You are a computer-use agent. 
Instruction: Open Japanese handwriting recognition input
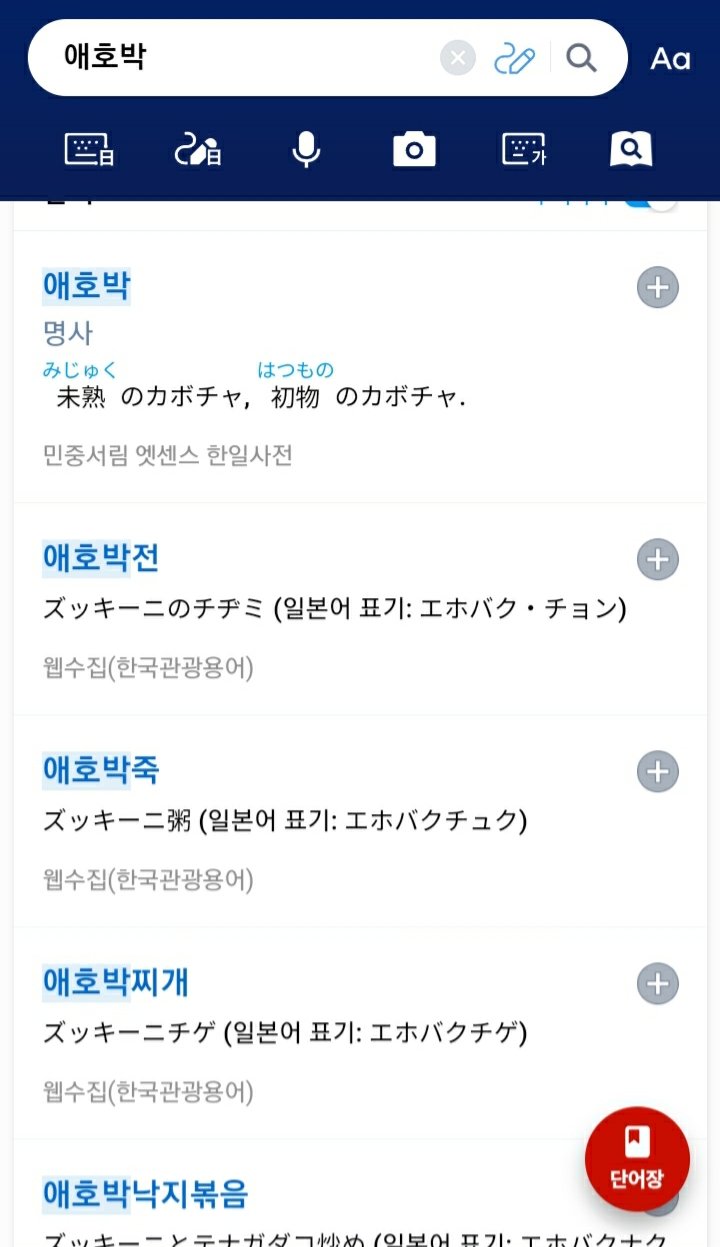[198, 150]
